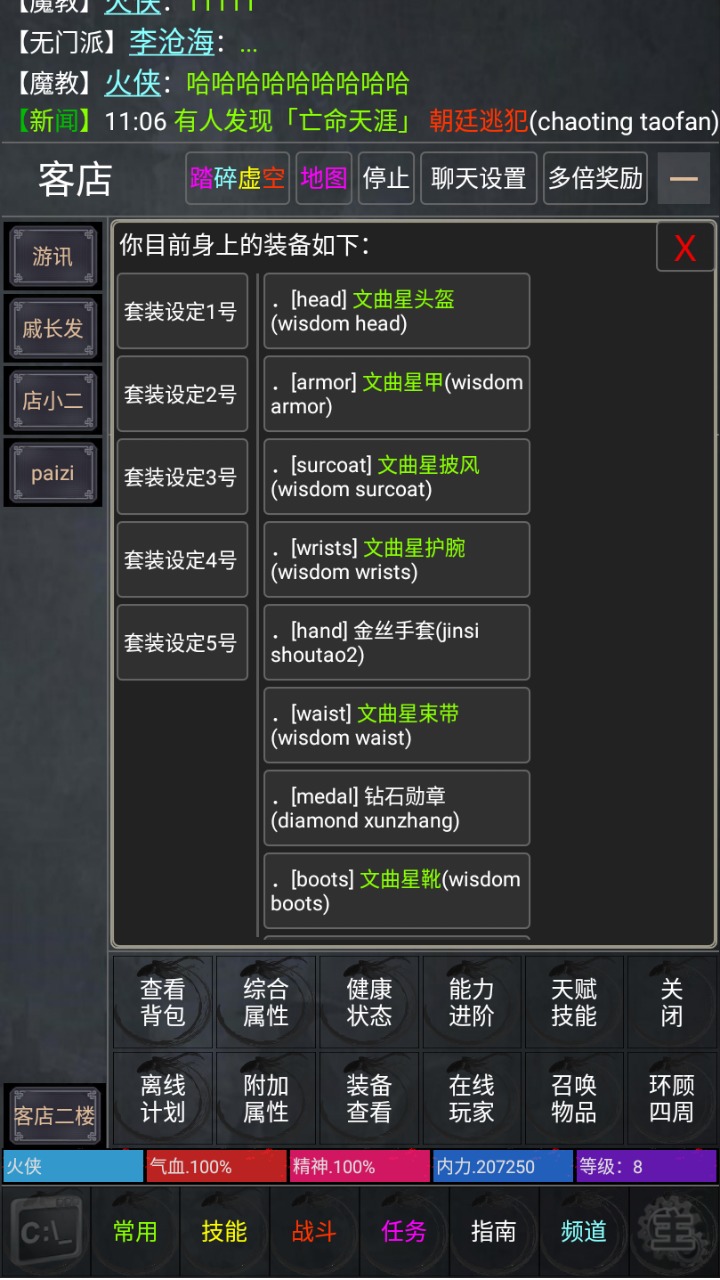The height and width of the screenshot is (1280, 720).
Task: Open 天赋技能 talent skills
Action: tap(575, 1002)
